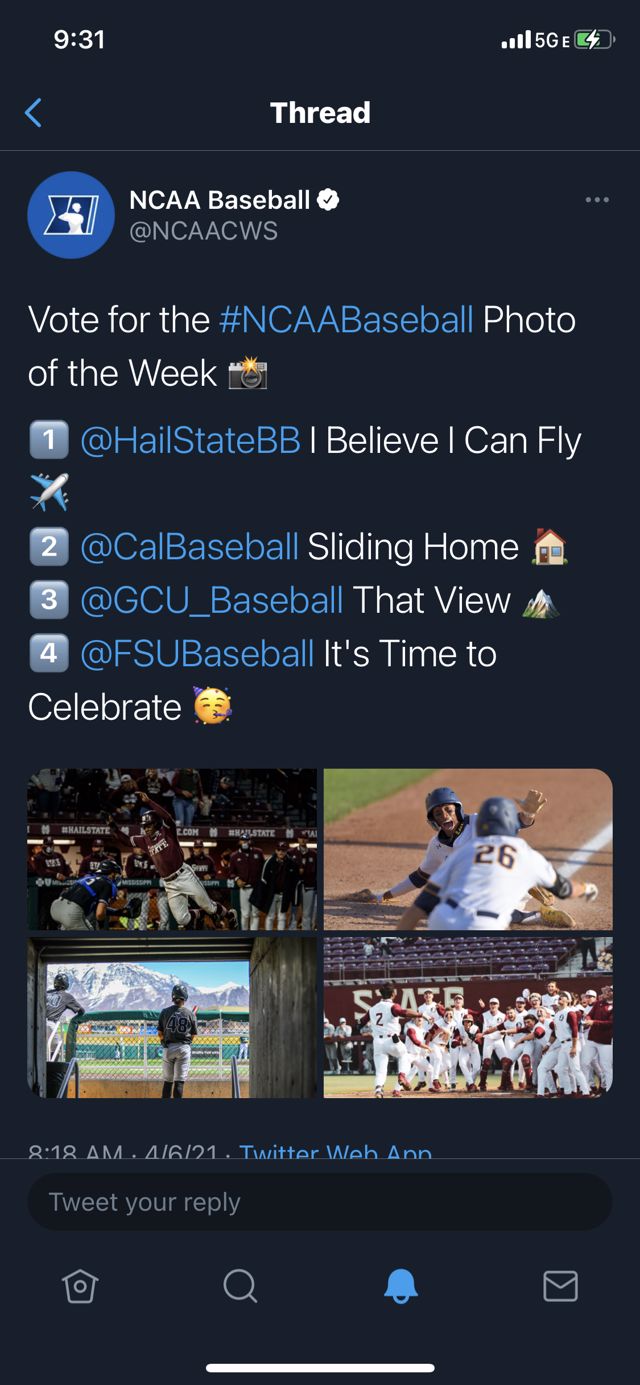Open the Notifications bell tab
Viewport: 640px width, 1385px height.
[400, 1286]
